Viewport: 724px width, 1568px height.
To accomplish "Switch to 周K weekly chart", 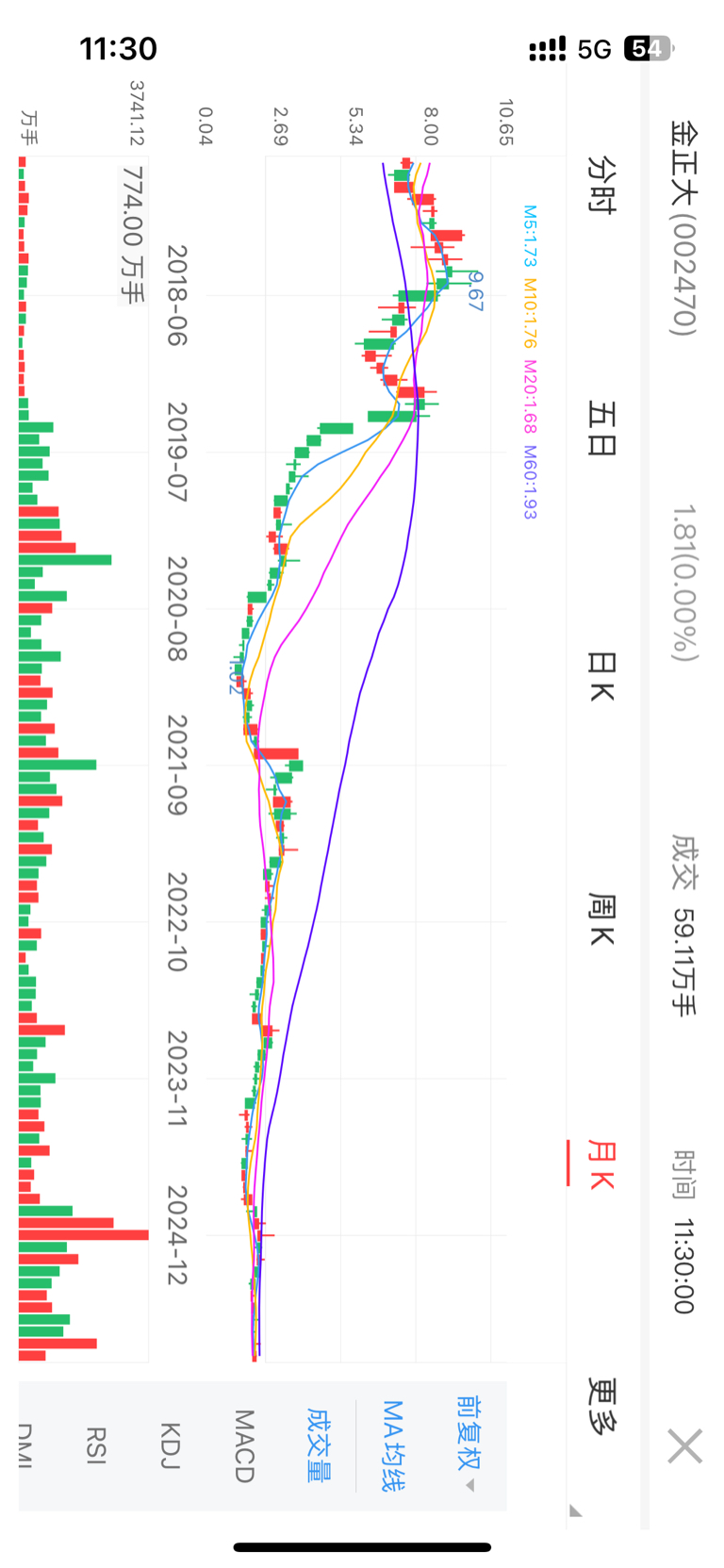I will click(x=601, y=920).
